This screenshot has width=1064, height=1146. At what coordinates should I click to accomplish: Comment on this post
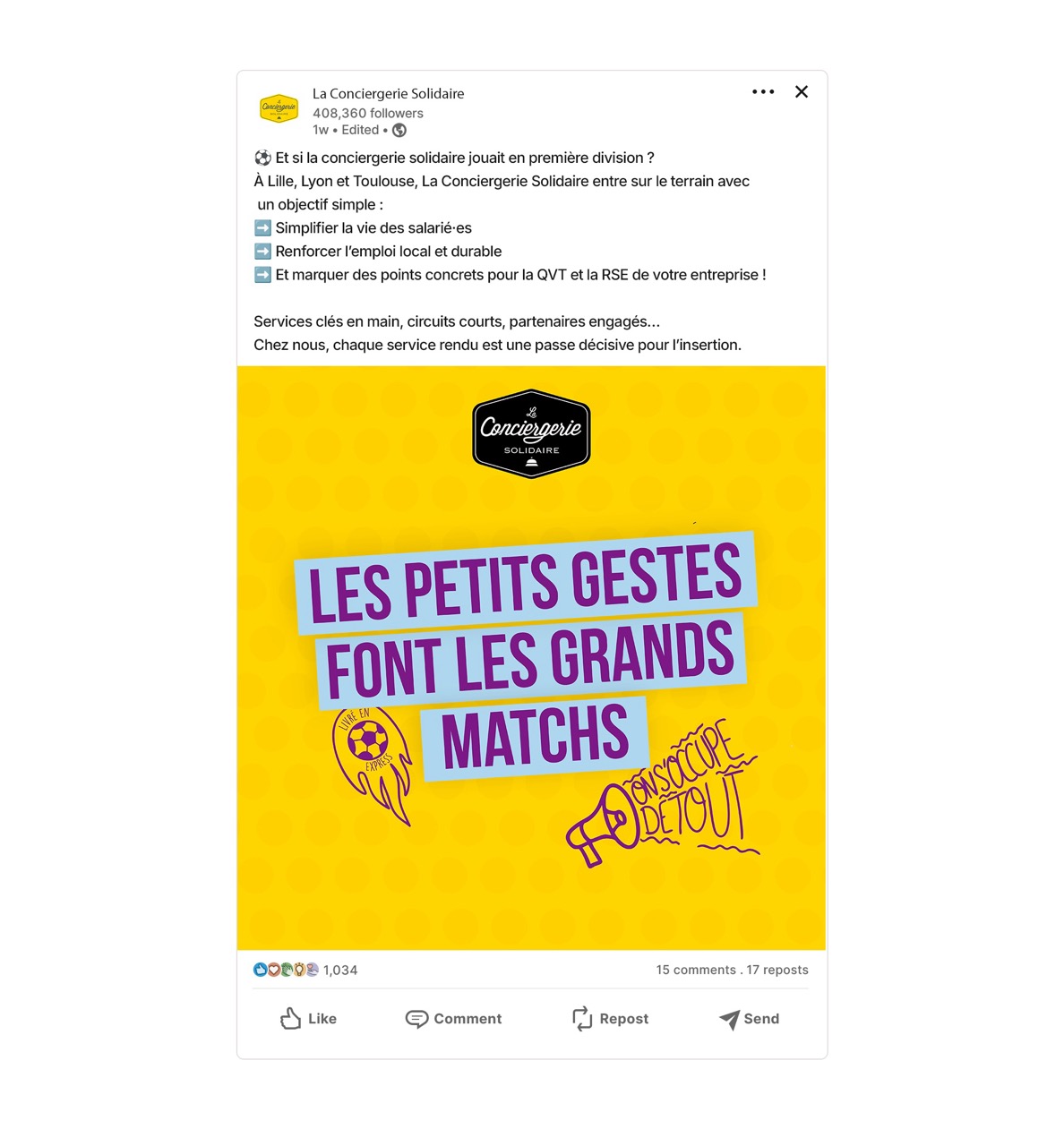point(453,1019)
